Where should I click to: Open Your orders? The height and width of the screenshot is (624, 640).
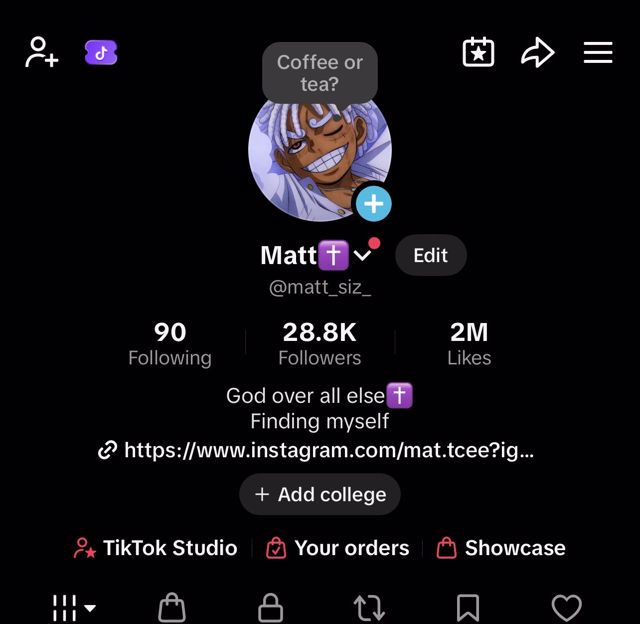click(x=338, y=548)
